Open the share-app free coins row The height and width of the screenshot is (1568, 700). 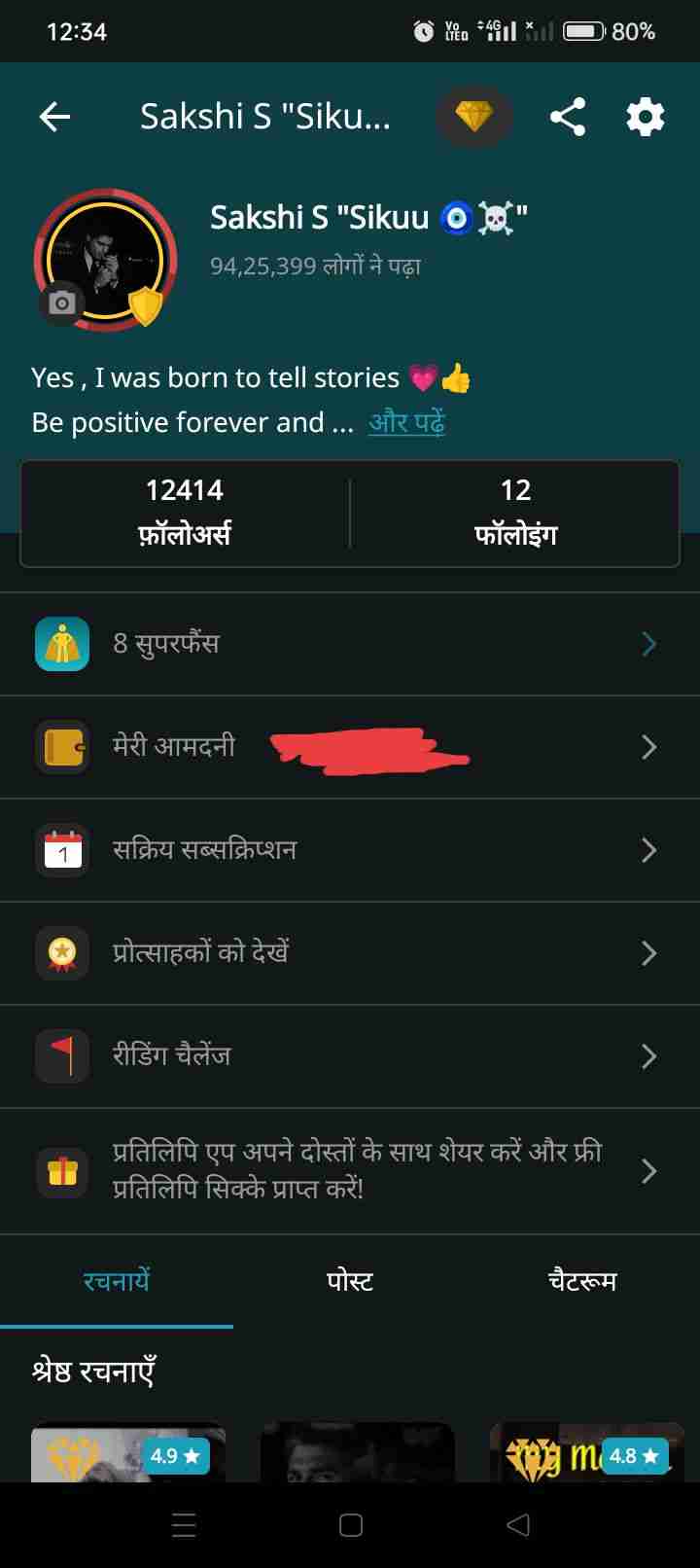[x=350, y=1170]
